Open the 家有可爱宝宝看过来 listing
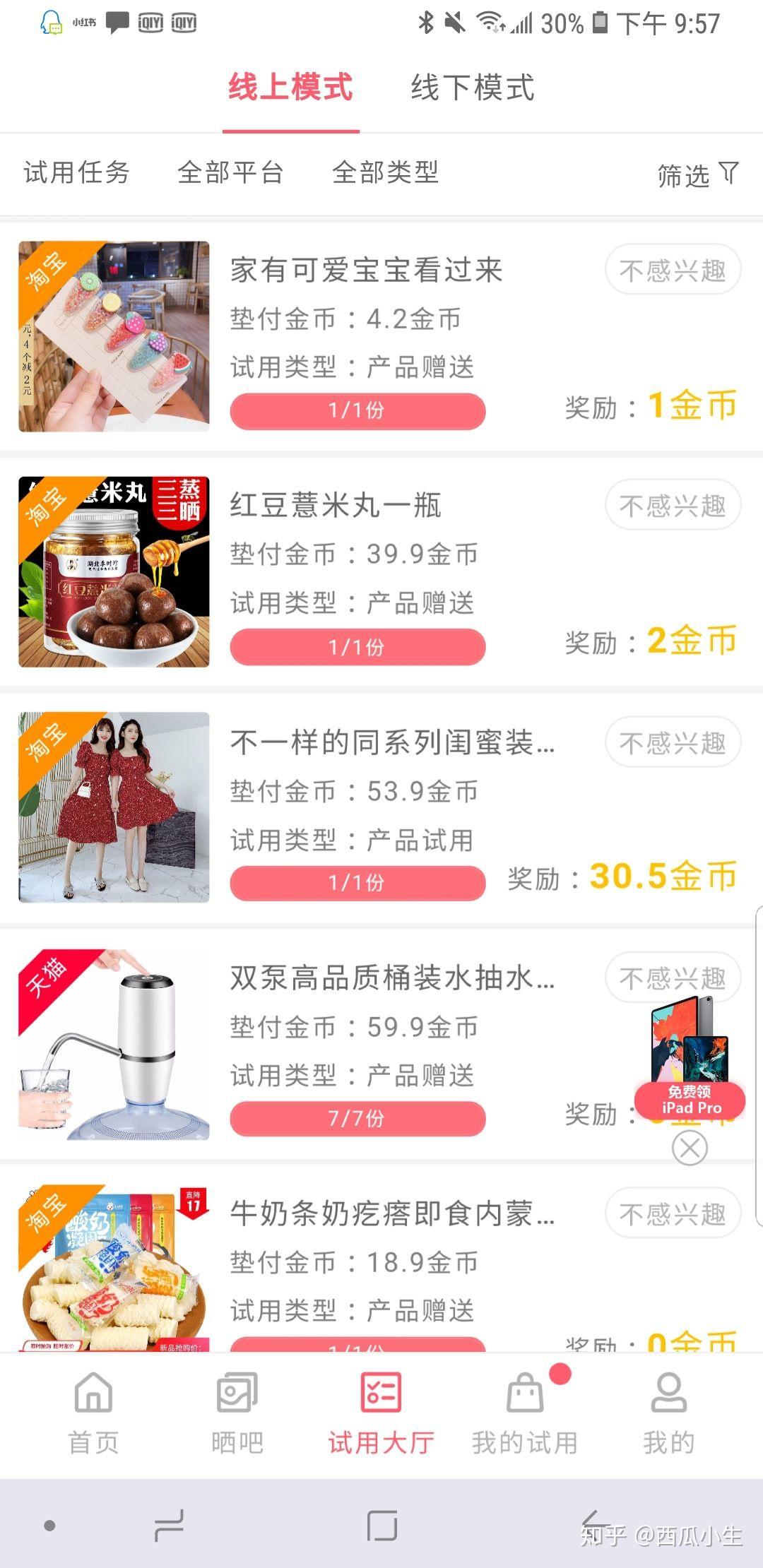The image size is (763, 1568). tap(366, 271)
